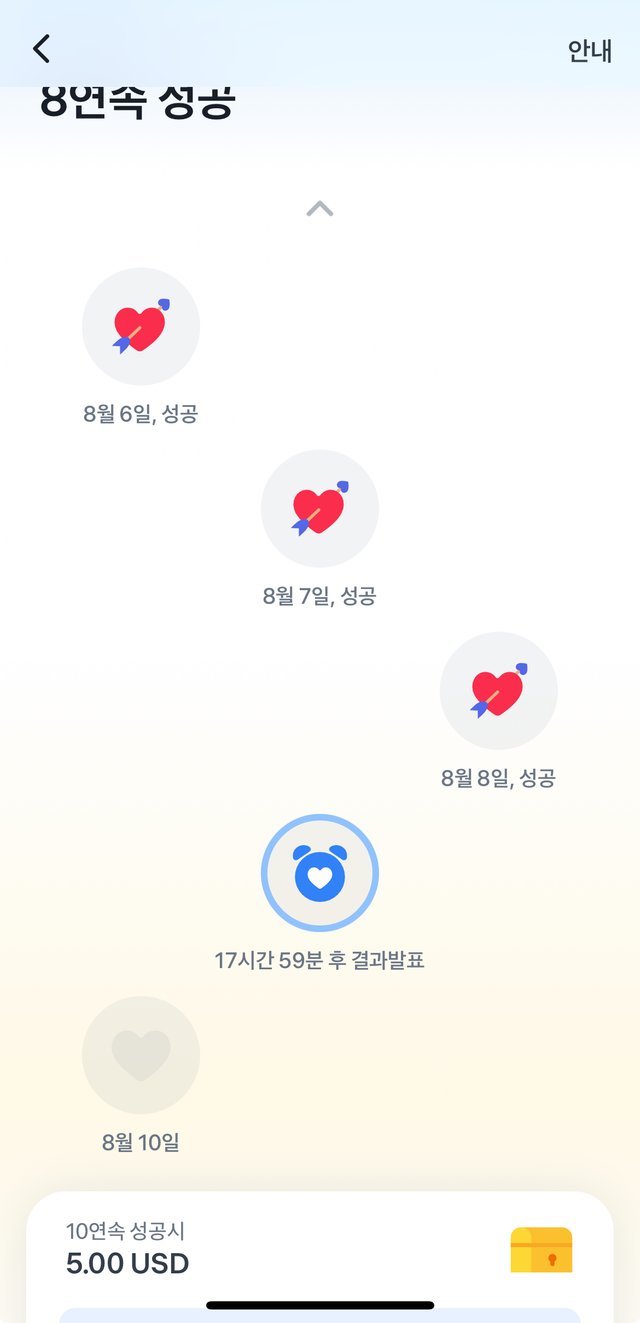This screenshot has height=1323, width=640.
Task: Open the 8월 8일 success heart
Action: click(499, 690)
